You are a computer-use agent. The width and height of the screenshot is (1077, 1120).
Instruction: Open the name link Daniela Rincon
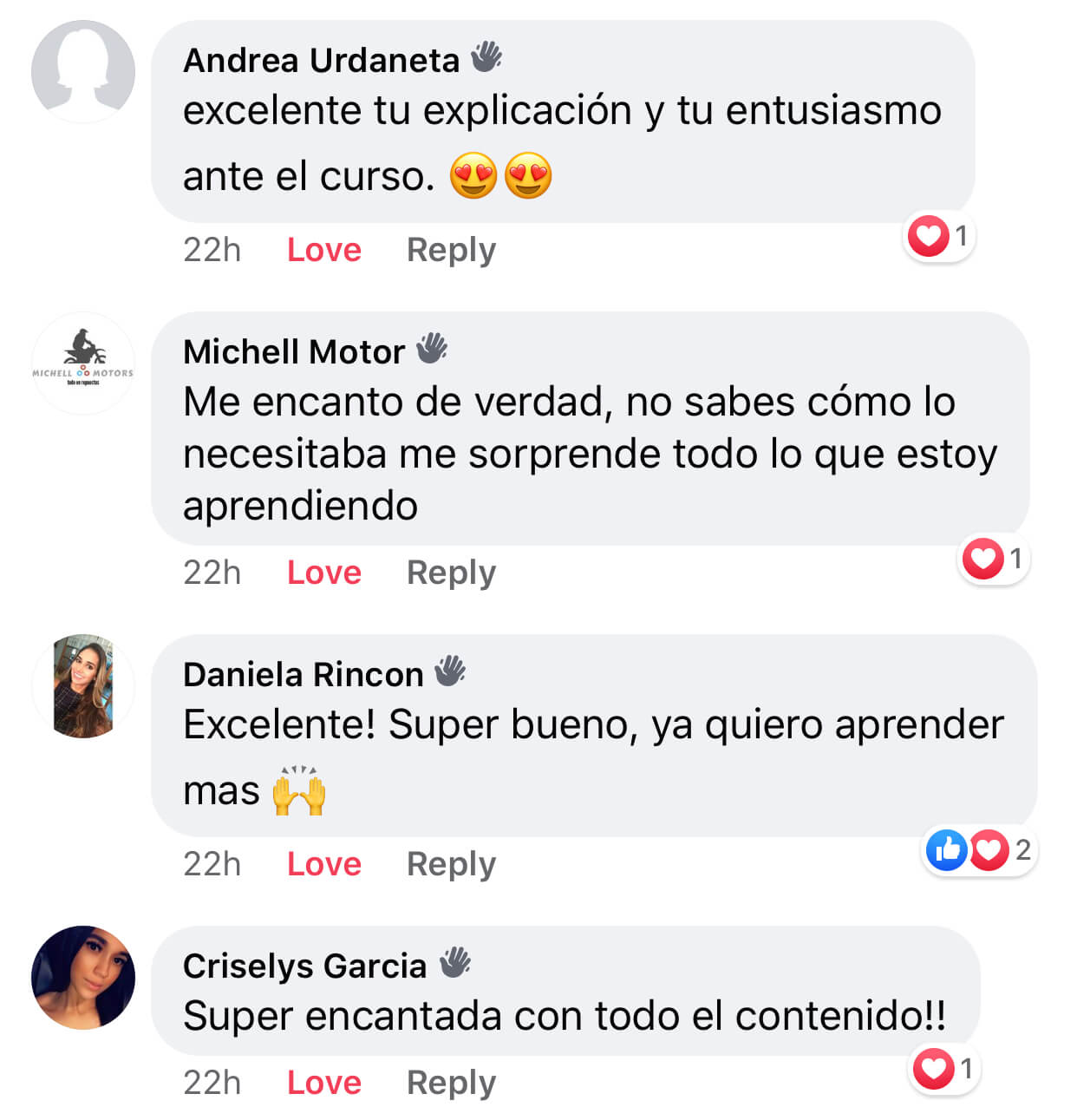(303, 675)
